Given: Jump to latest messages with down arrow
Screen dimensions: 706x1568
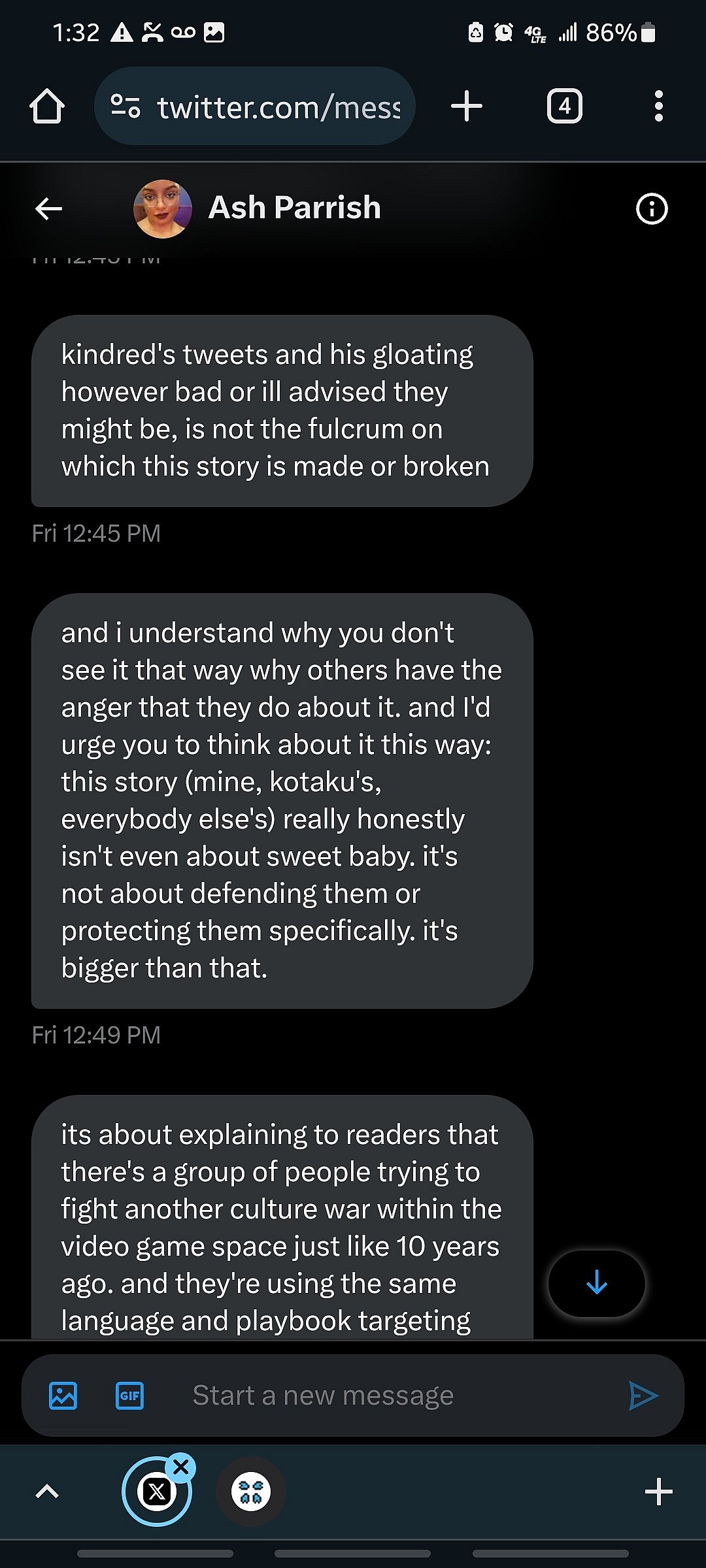Looking at the screenshot, I should click(596, 1283).
